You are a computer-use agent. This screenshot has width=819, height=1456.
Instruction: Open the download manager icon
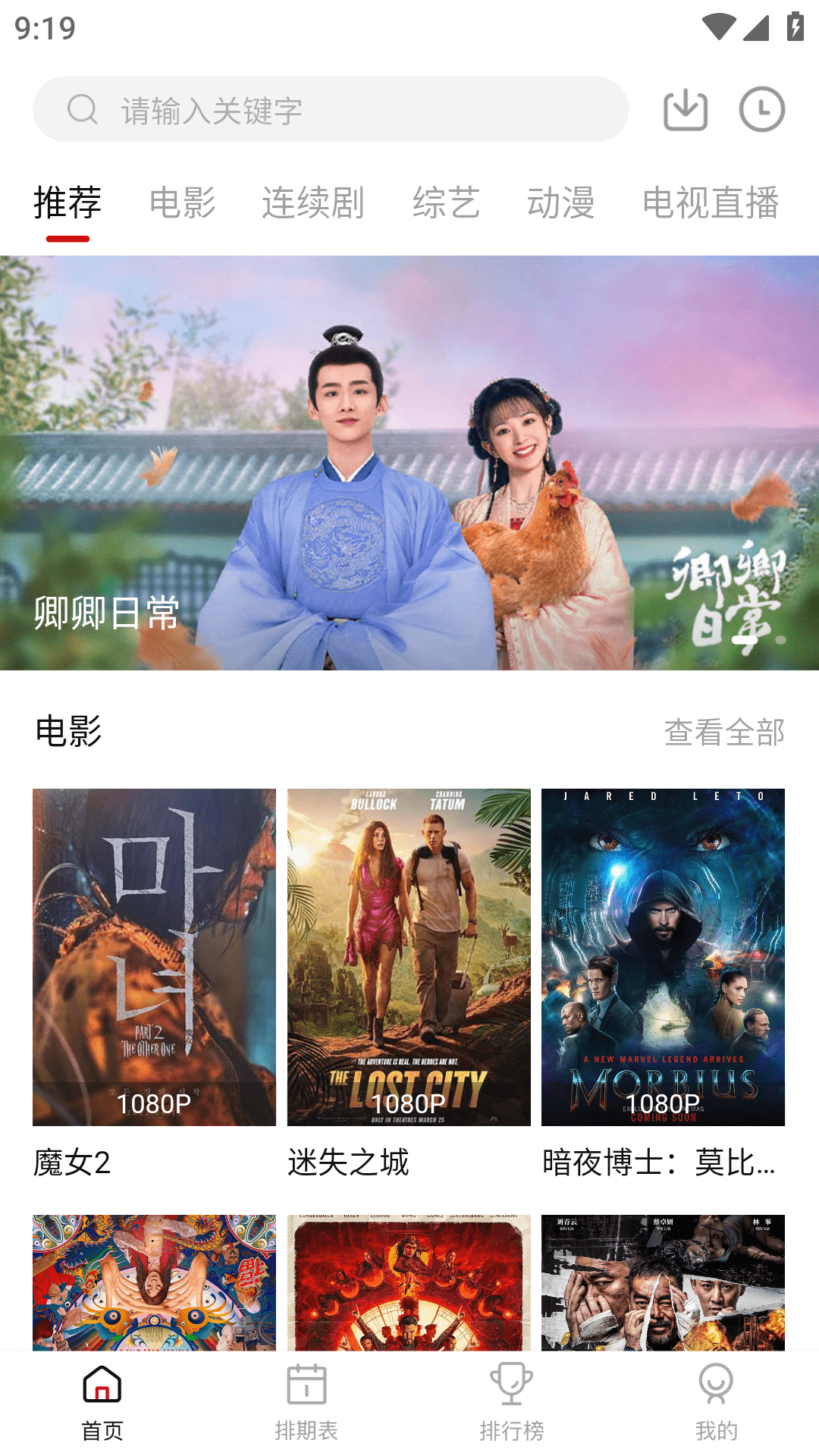(x=685, y=109)
